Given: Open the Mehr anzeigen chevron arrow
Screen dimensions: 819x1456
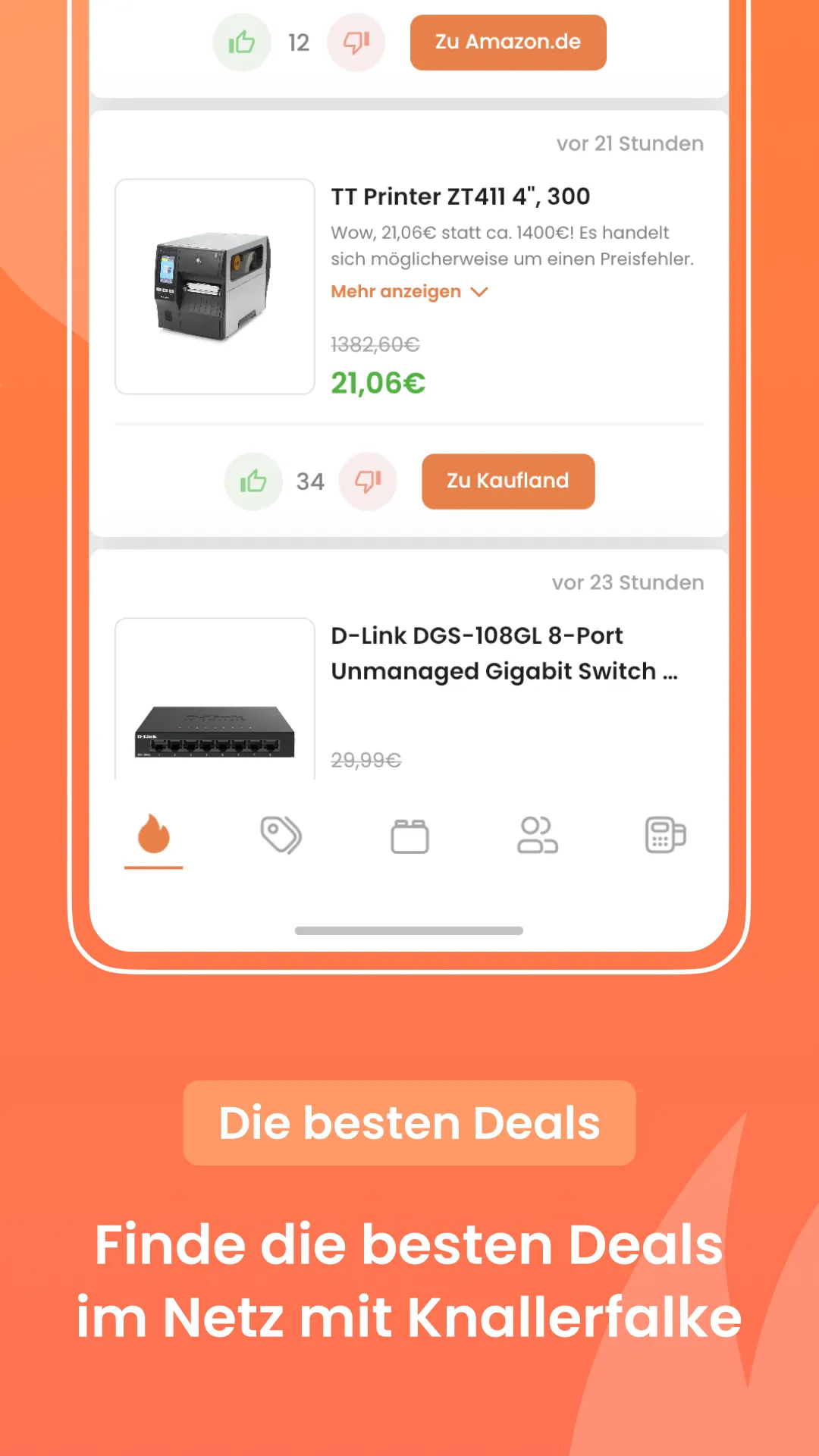Looking at the screenshot, I should click(479, 291).
